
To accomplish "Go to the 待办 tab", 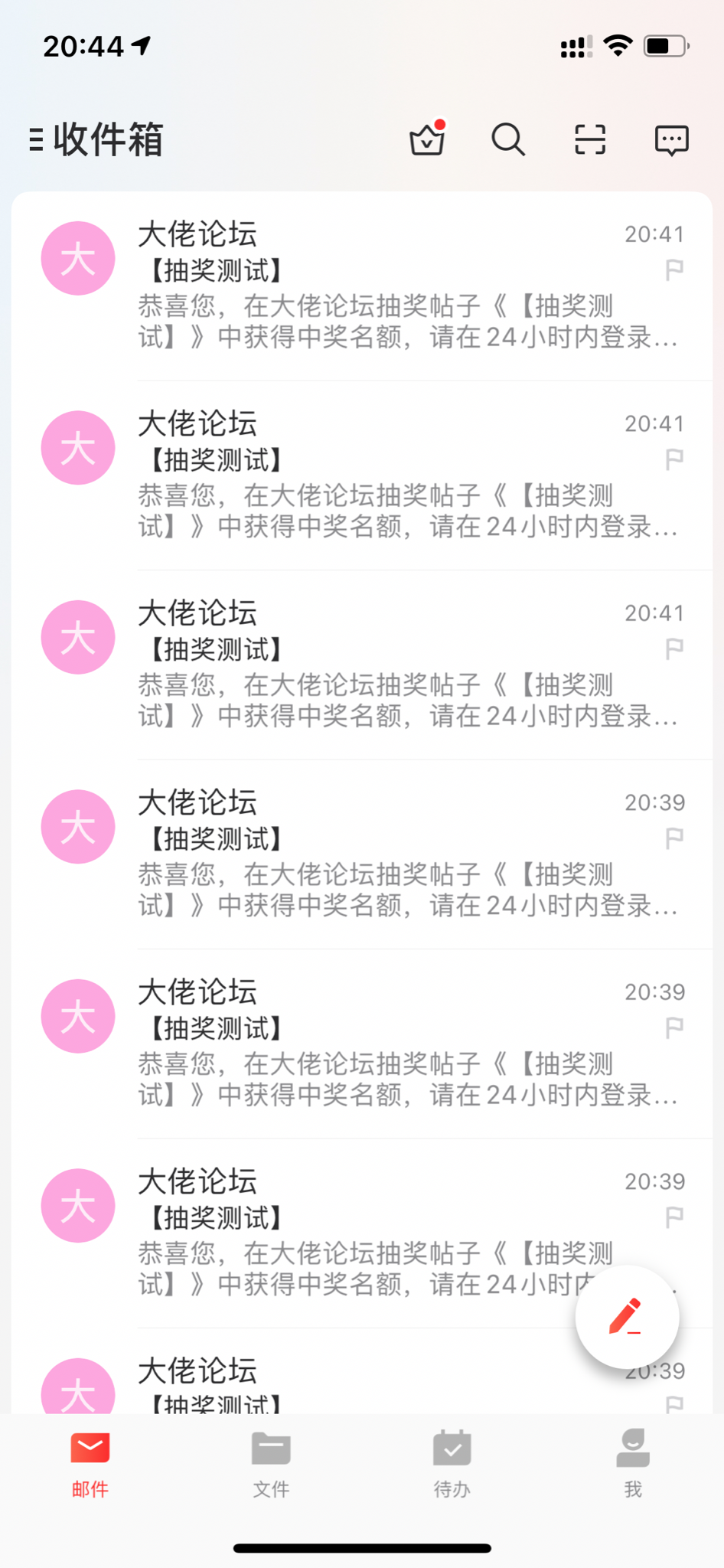I will point(452,1463).
